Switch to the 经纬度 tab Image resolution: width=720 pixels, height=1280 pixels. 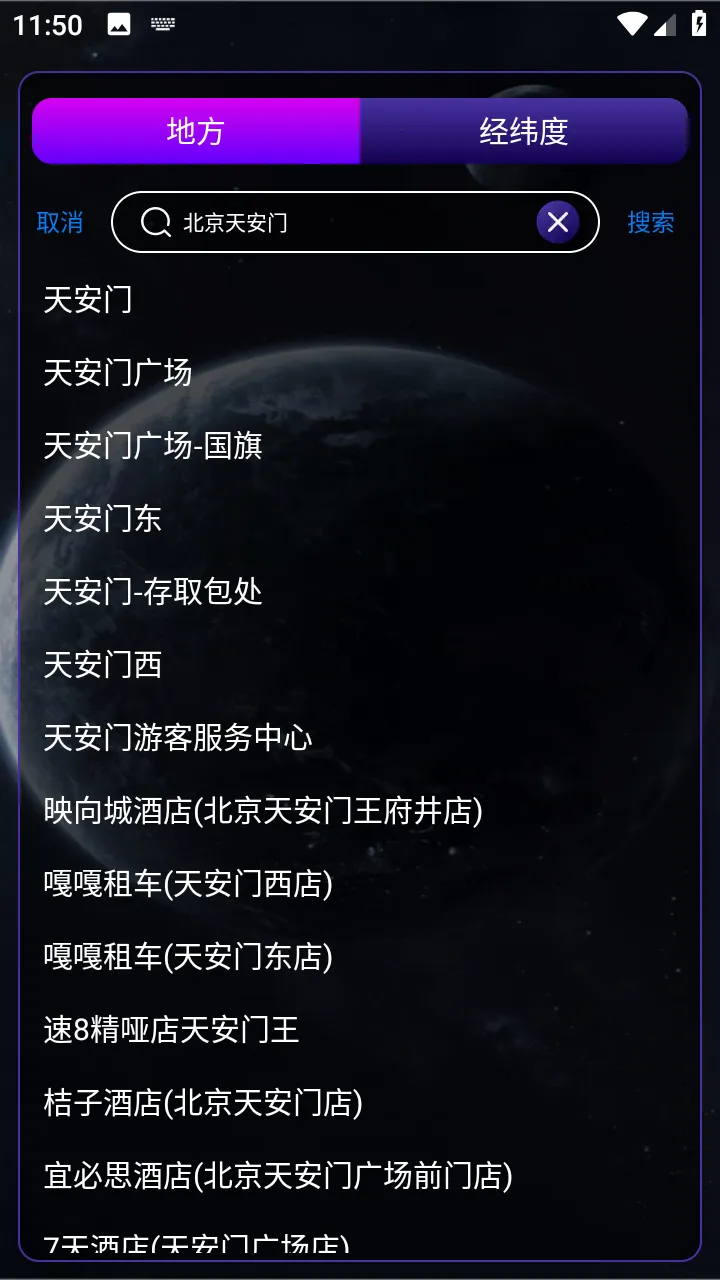[x=523, y=131]
